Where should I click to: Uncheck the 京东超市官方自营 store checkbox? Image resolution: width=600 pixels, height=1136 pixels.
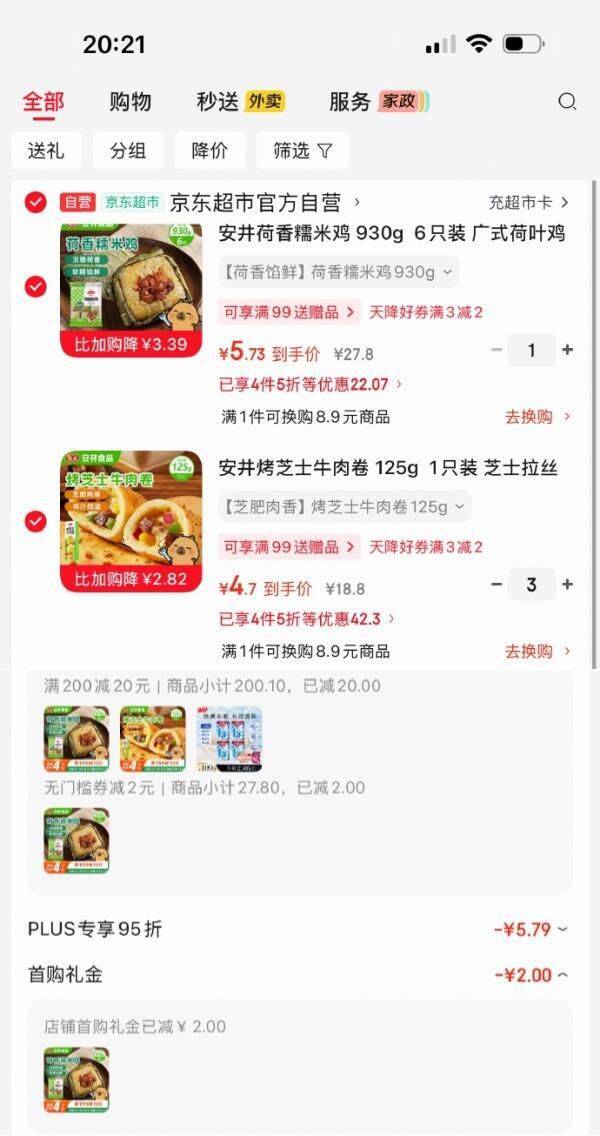coord(36,202)
